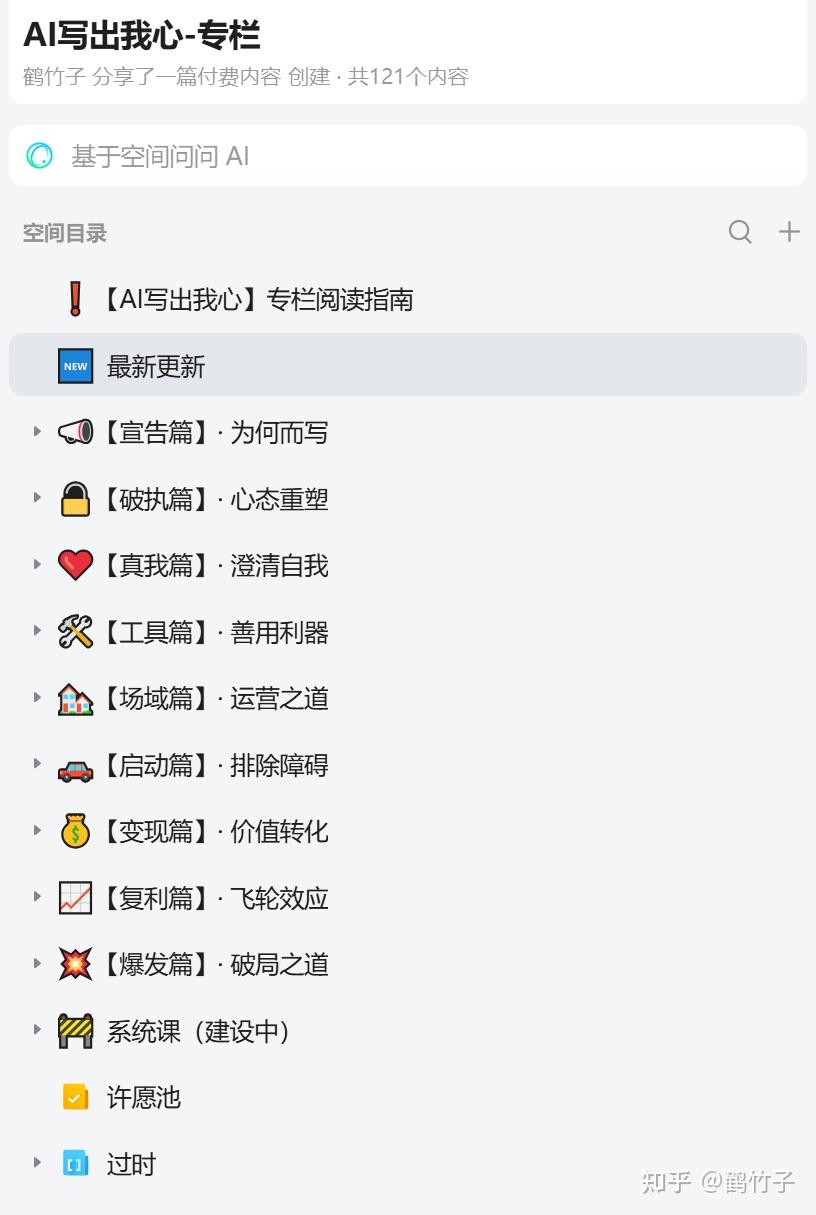Expand 系统课（建设中） folder

click(37, 1029)
